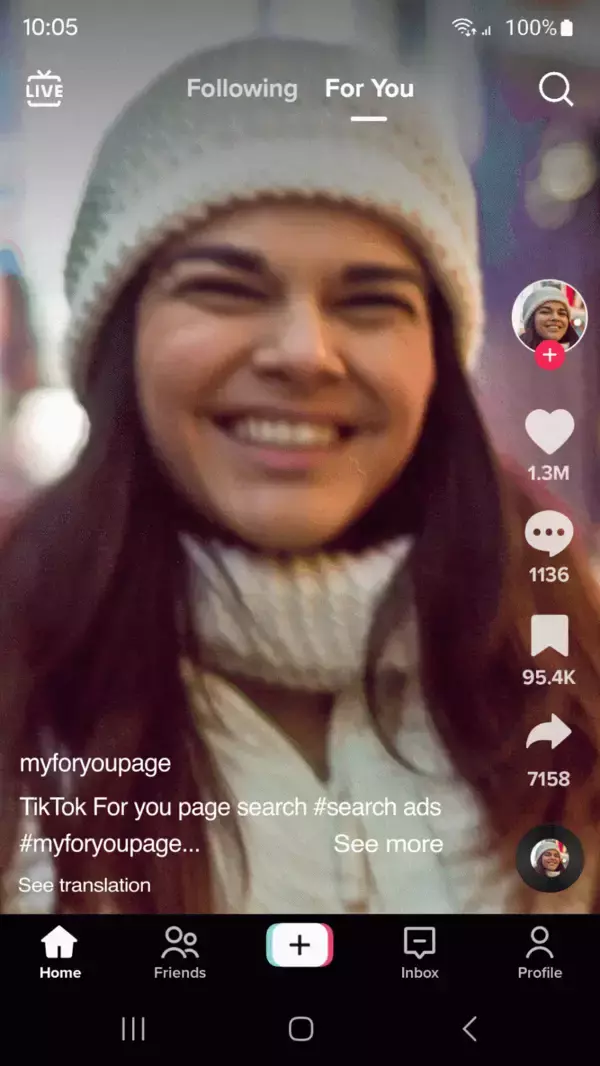Open the spinning sound disc
Screen dimensions: 600x1066
(x=549, y=858)
